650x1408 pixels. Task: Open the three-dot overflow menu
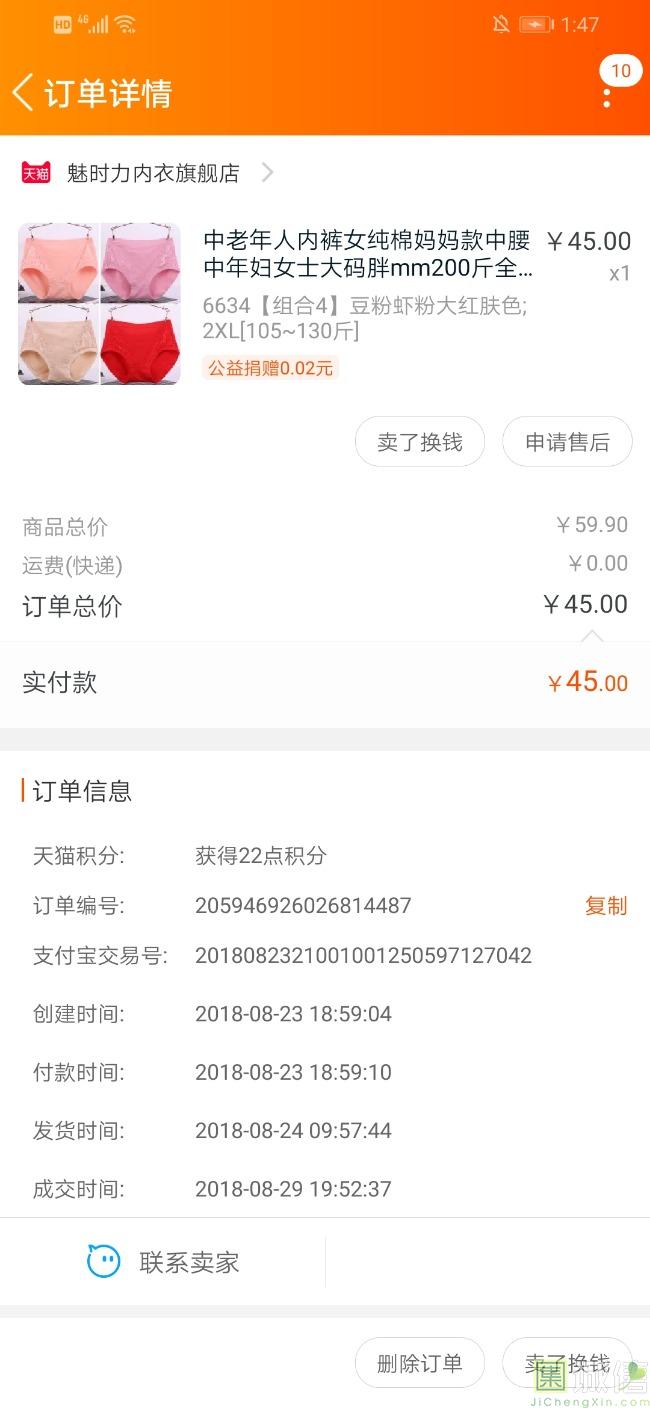pos(607,97)
